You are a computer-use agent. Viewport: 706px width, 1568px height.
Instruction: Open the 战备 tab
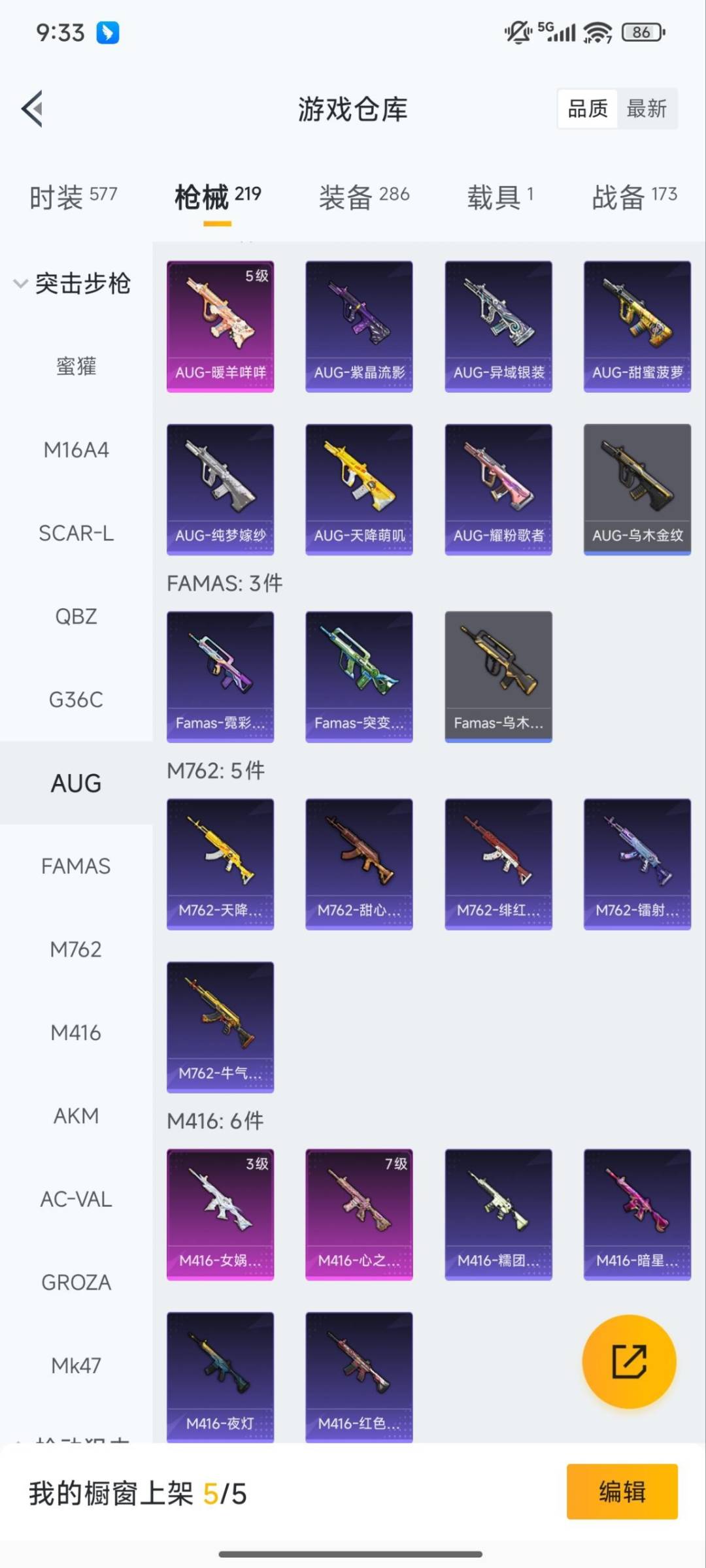click(633, 196)
